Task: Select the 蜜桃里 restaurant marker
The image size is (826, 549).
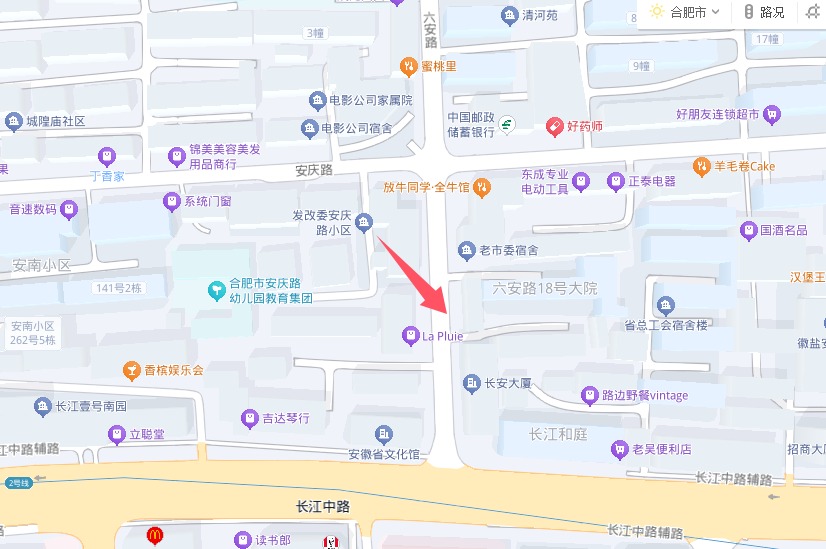Action: [408, 66]
